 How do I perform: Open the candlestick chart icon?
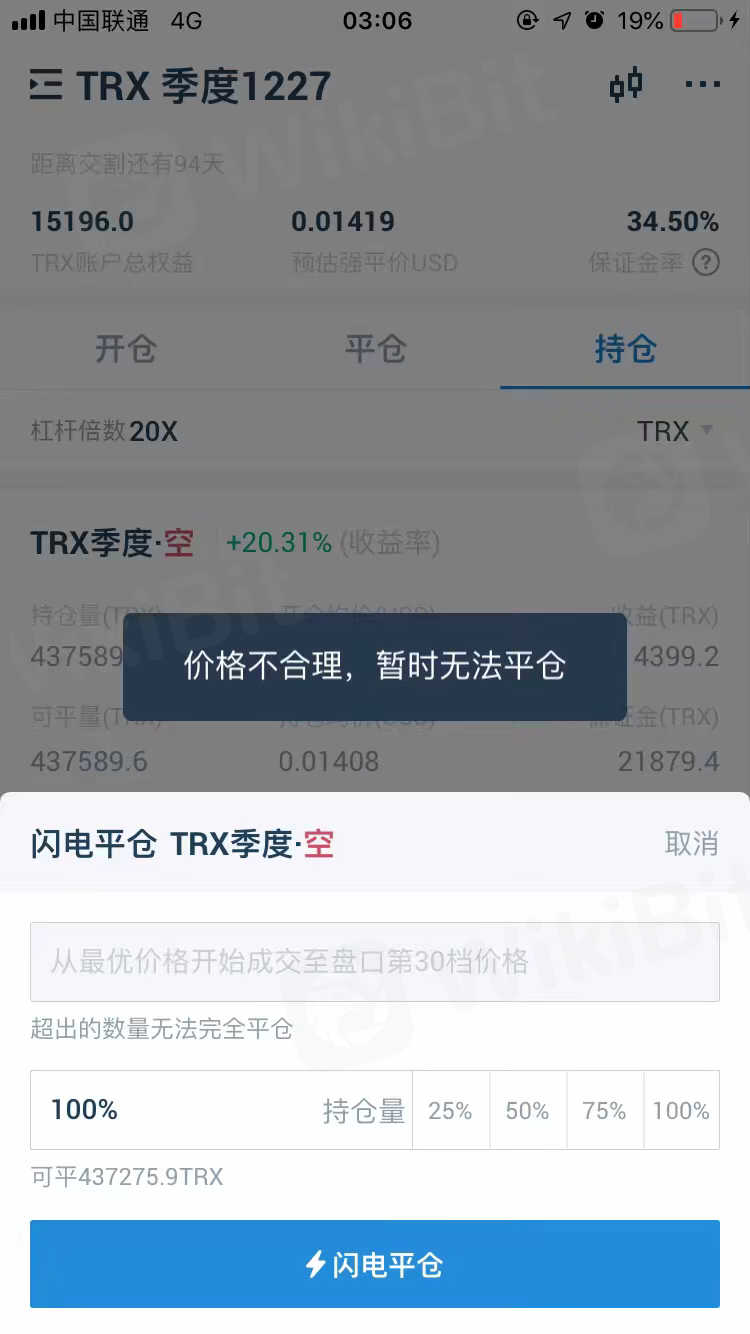(x=626, y=86)
